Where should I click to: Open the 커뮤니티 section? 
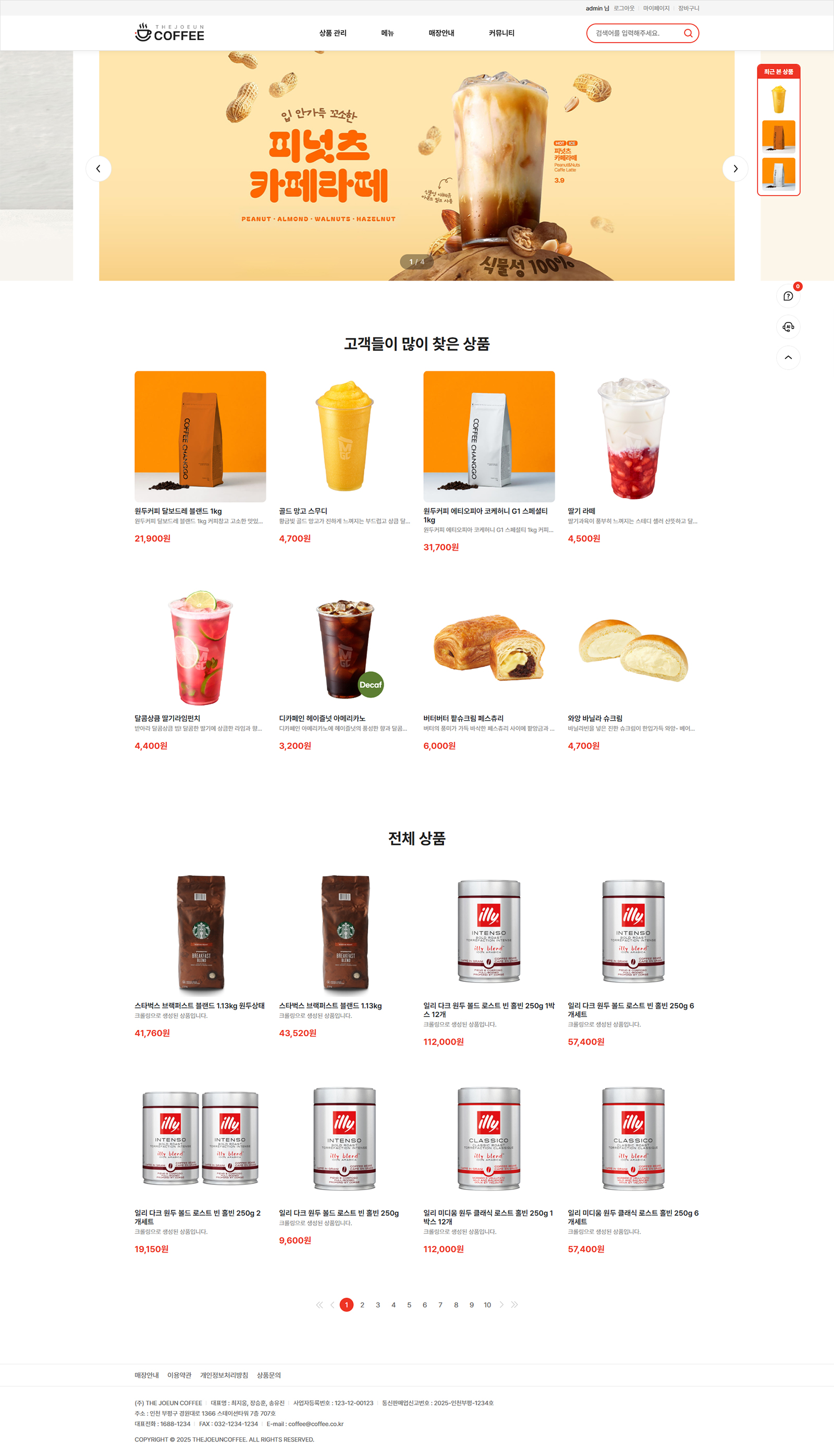coord(501,33)
